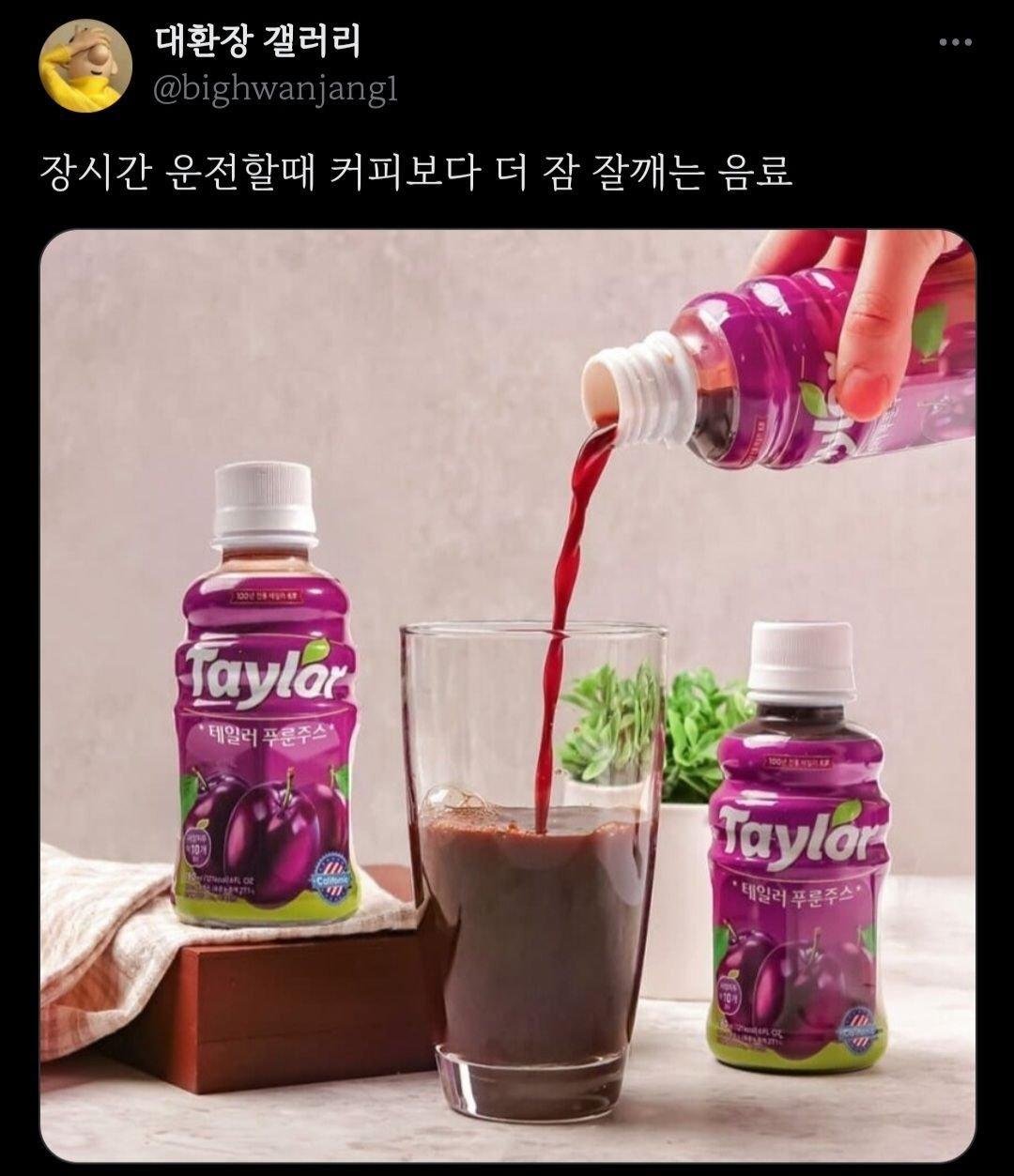
Task: Open 대환장 갤러리 profile avatar
Action: [x=84, y=65]
